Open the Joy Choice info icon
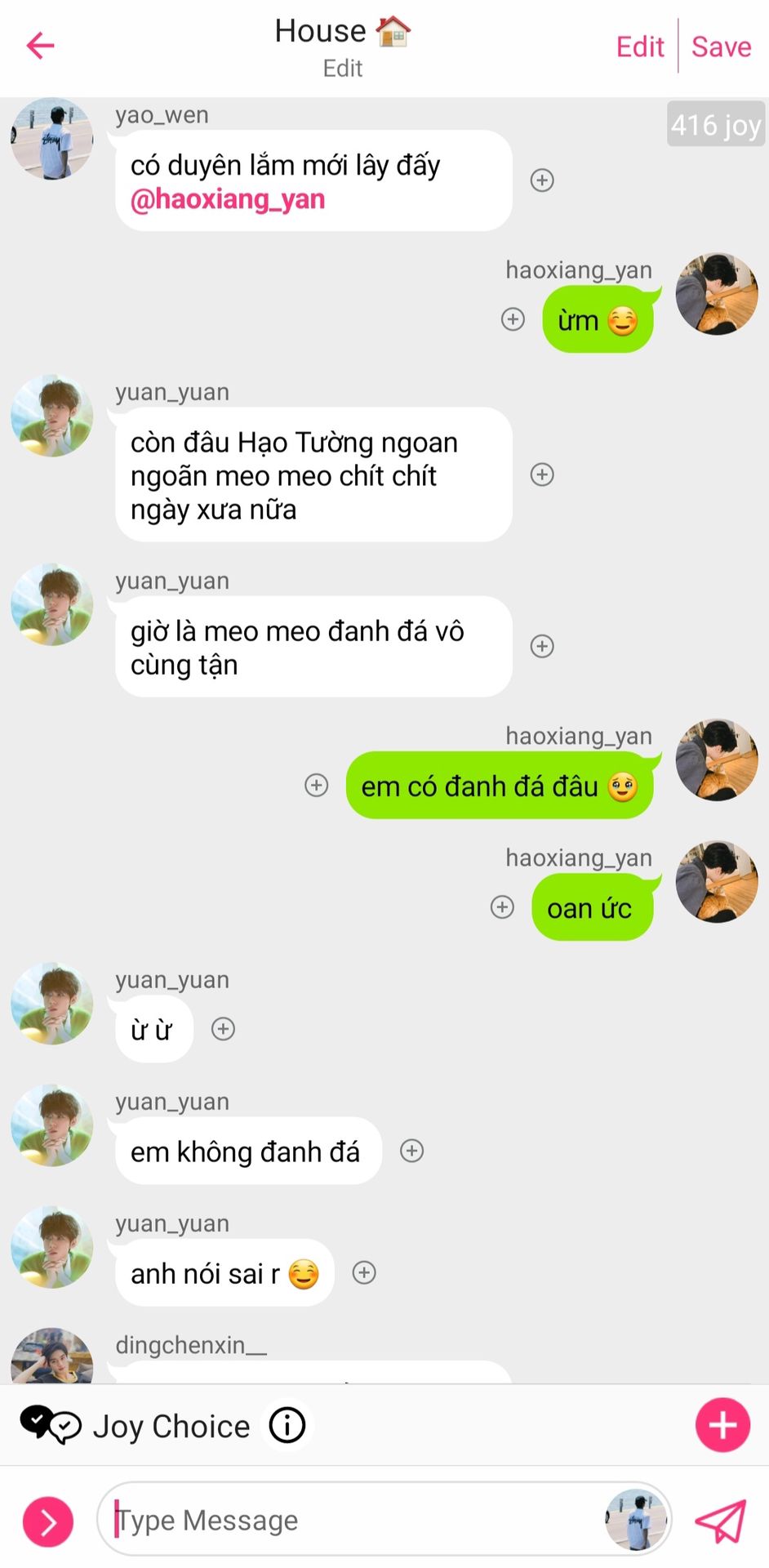Image resolution: width=769 pixels, height=1568 pixels. [x=287, y=1426]
